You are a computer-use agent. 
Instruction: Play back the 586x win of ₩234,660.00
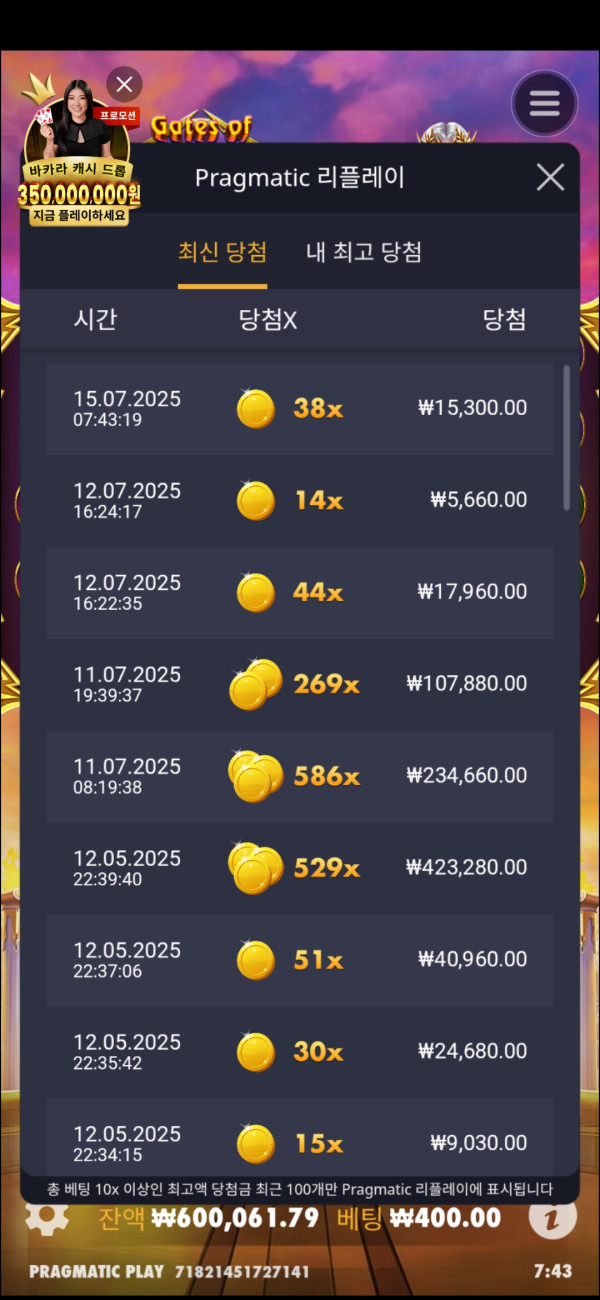click(300, 776)
